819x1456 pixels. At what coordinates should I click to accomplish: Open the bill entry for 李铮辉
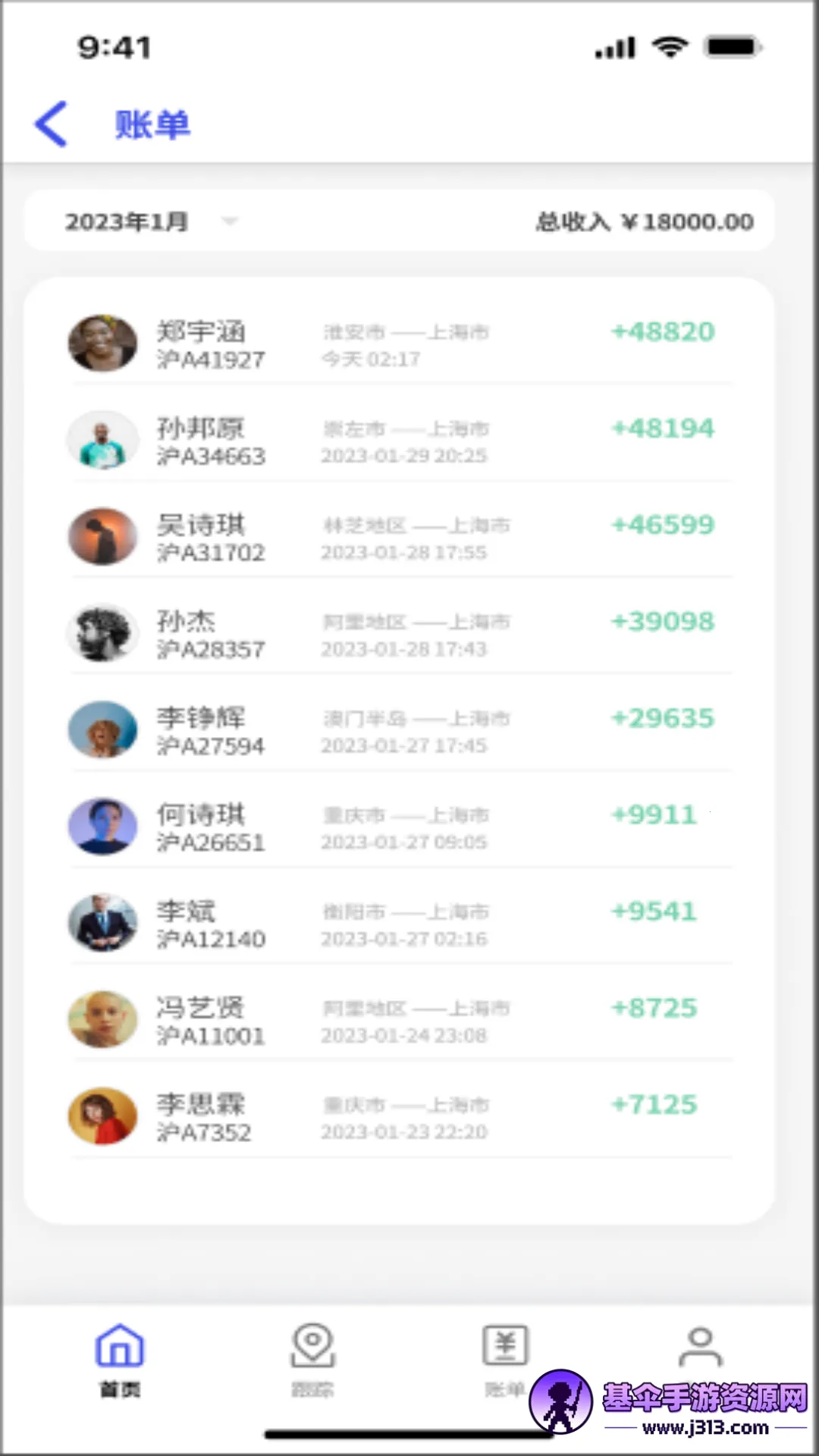(400, 730)
